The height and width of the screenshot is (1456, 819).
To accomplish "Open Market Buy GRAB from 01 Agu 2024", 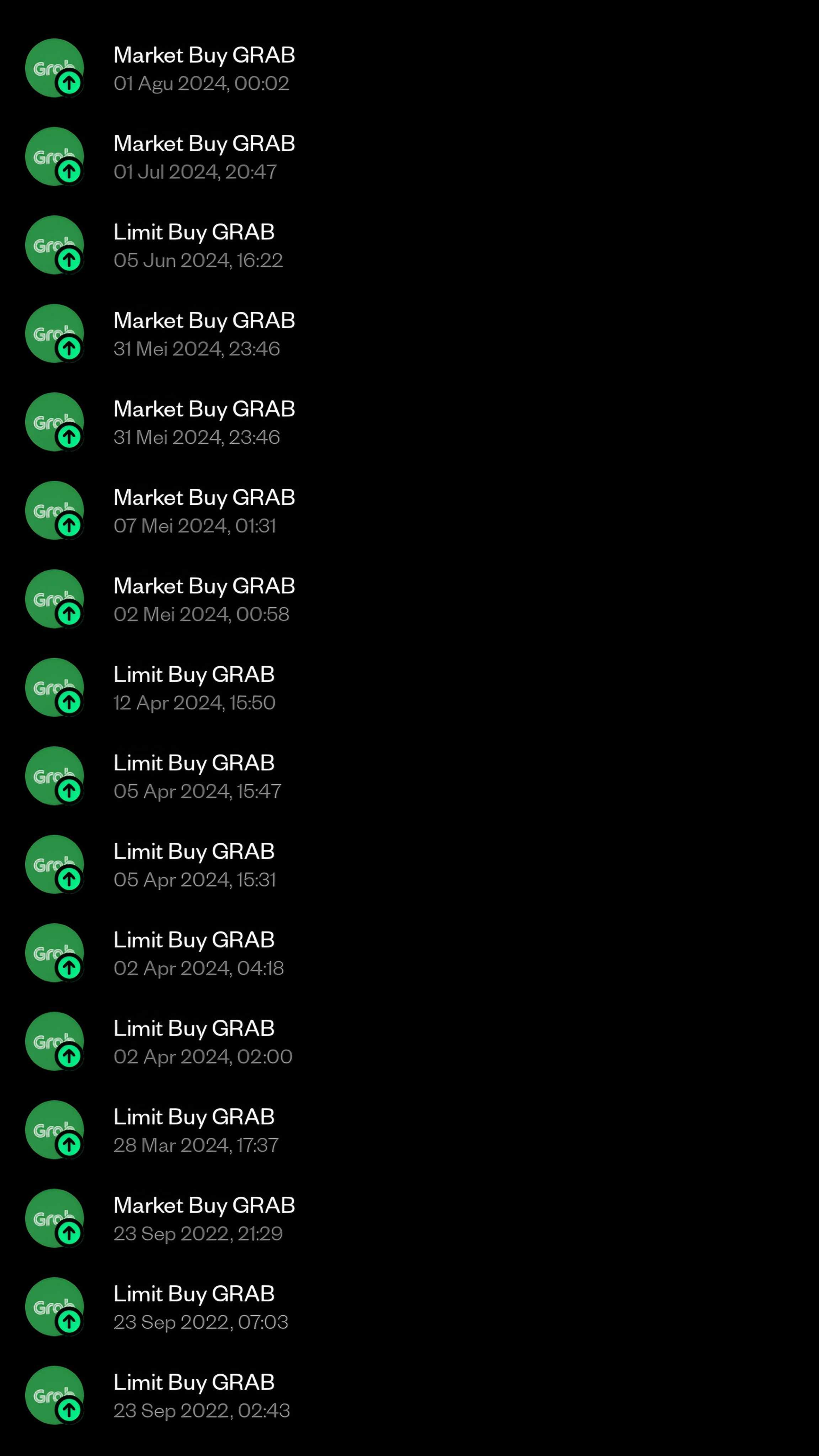I will (203, 68).
